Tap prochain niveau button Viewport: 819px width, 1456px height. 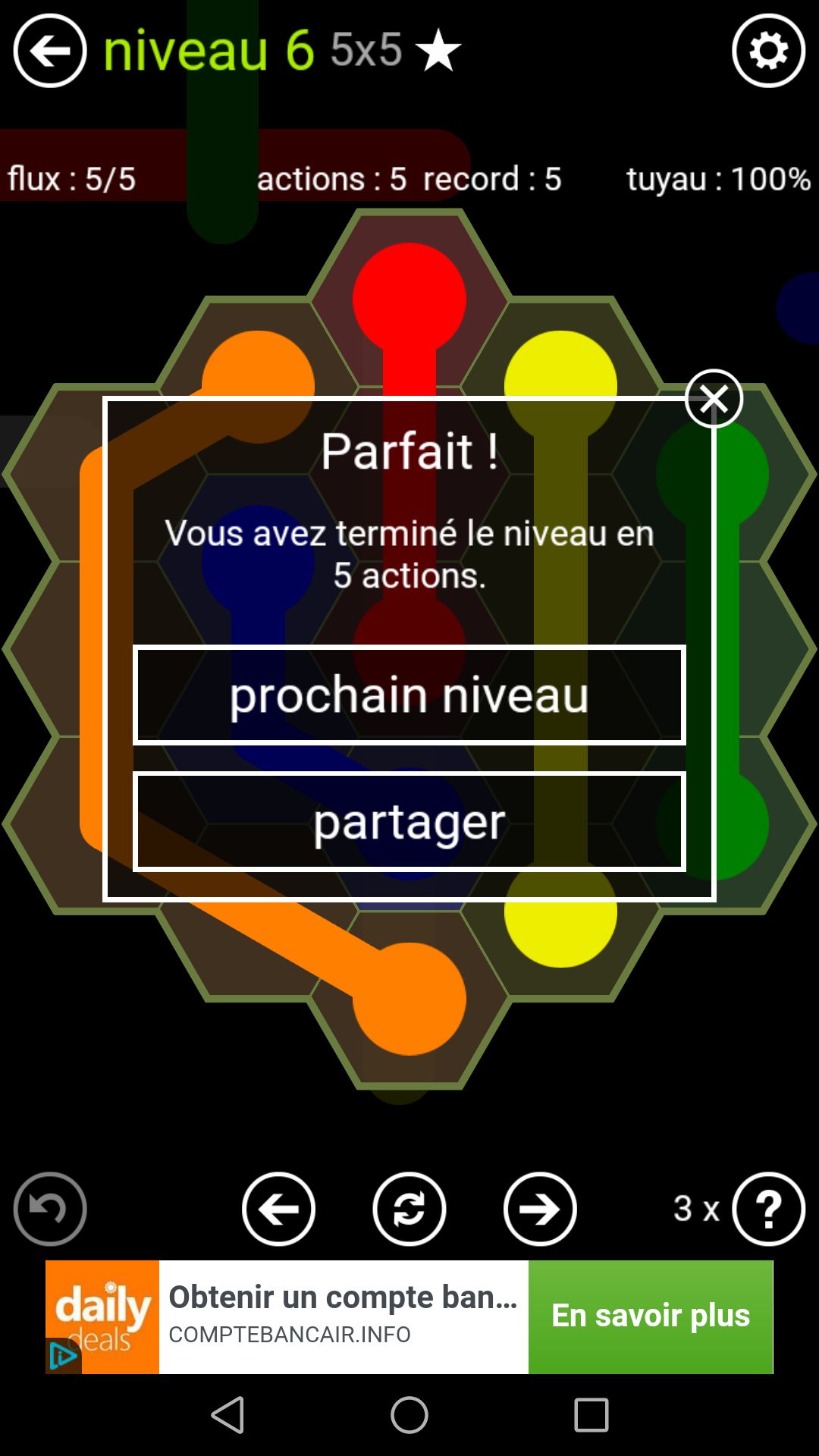pos(409,695)
